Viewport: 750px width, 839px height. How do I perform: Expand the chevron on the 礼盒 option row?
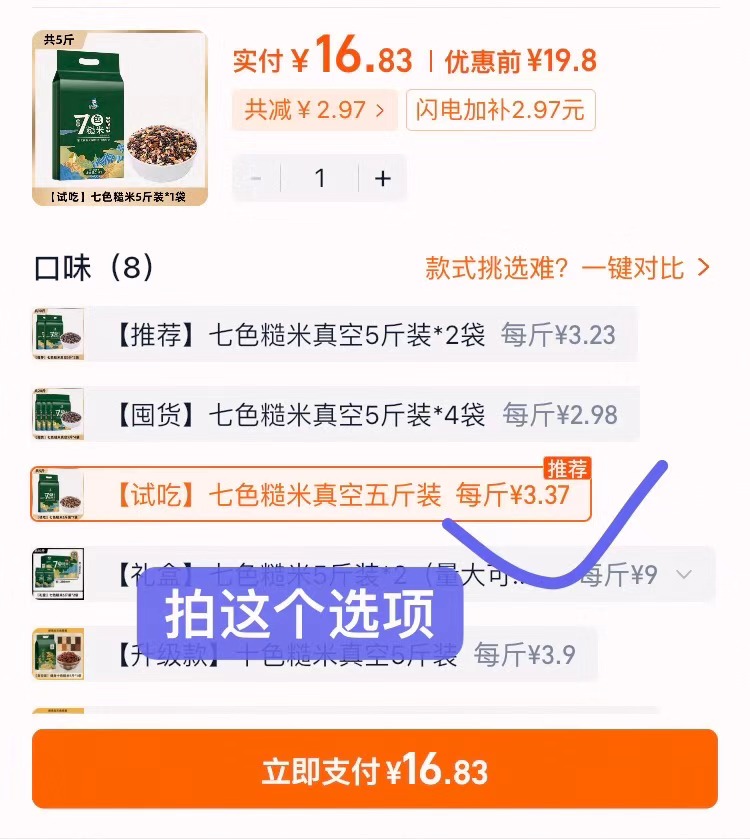[x=684, y=574]
